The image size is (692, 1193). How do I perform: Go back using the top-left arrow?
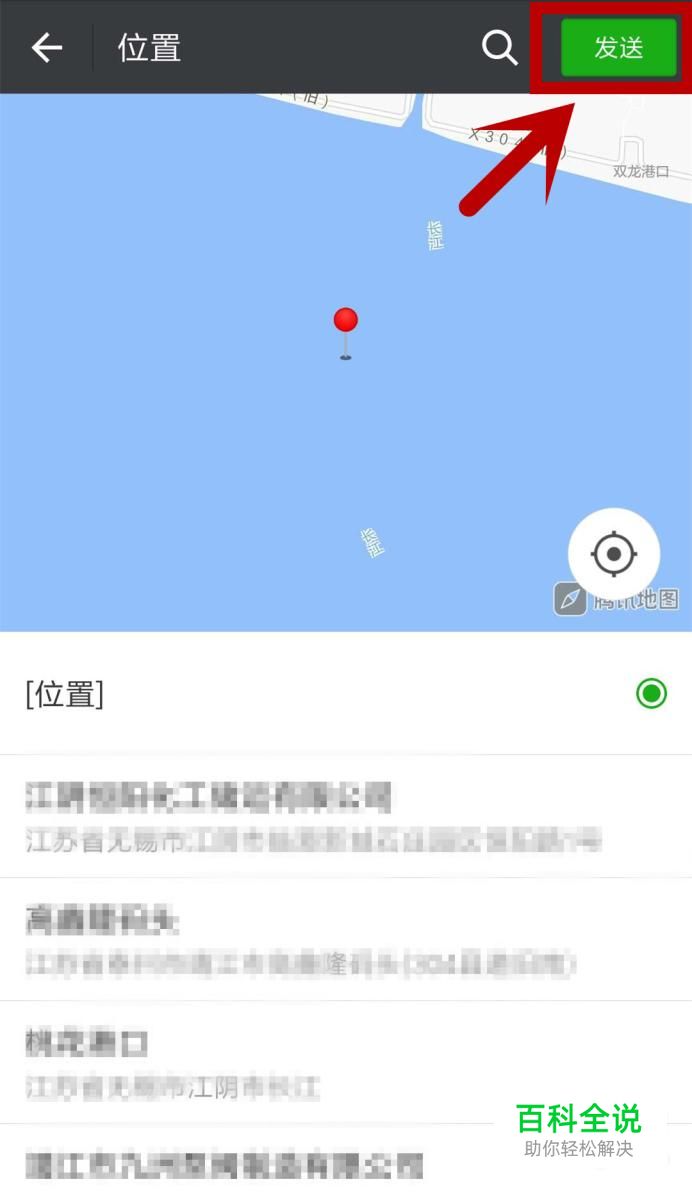click(x=46, y=47)
